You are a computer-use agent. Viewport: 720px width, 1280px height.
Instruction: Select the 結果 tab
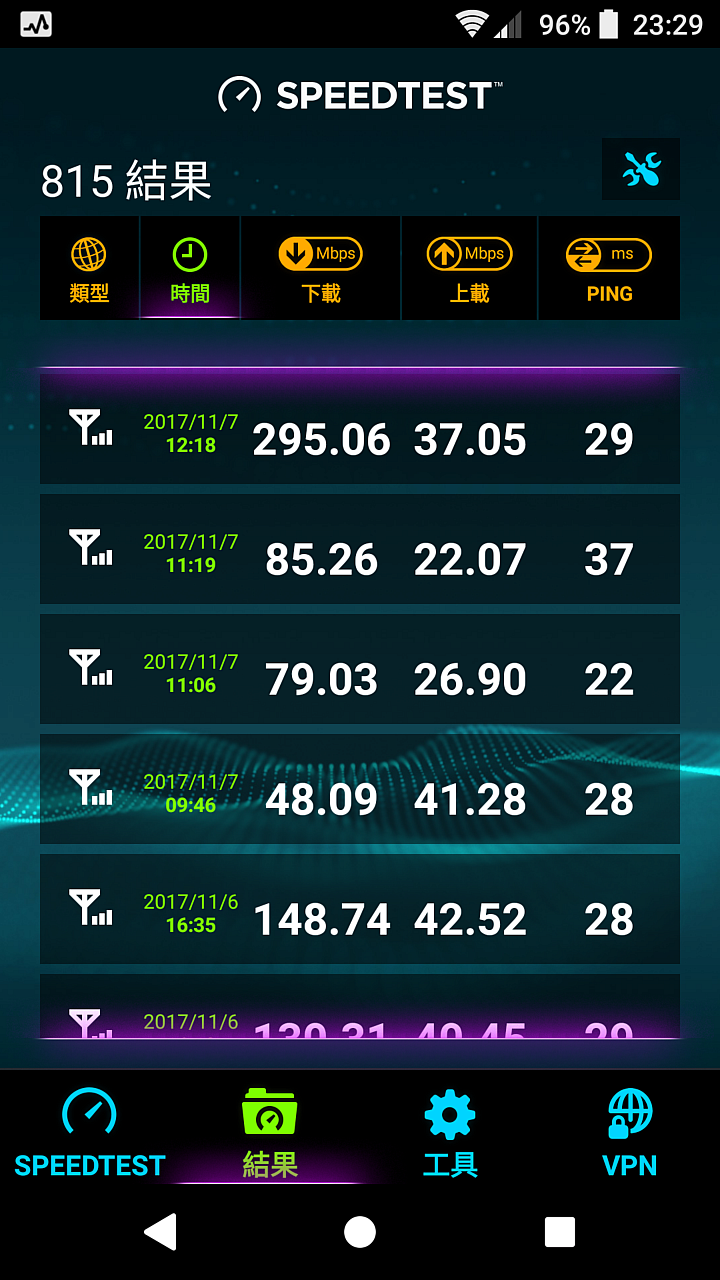270,1132
